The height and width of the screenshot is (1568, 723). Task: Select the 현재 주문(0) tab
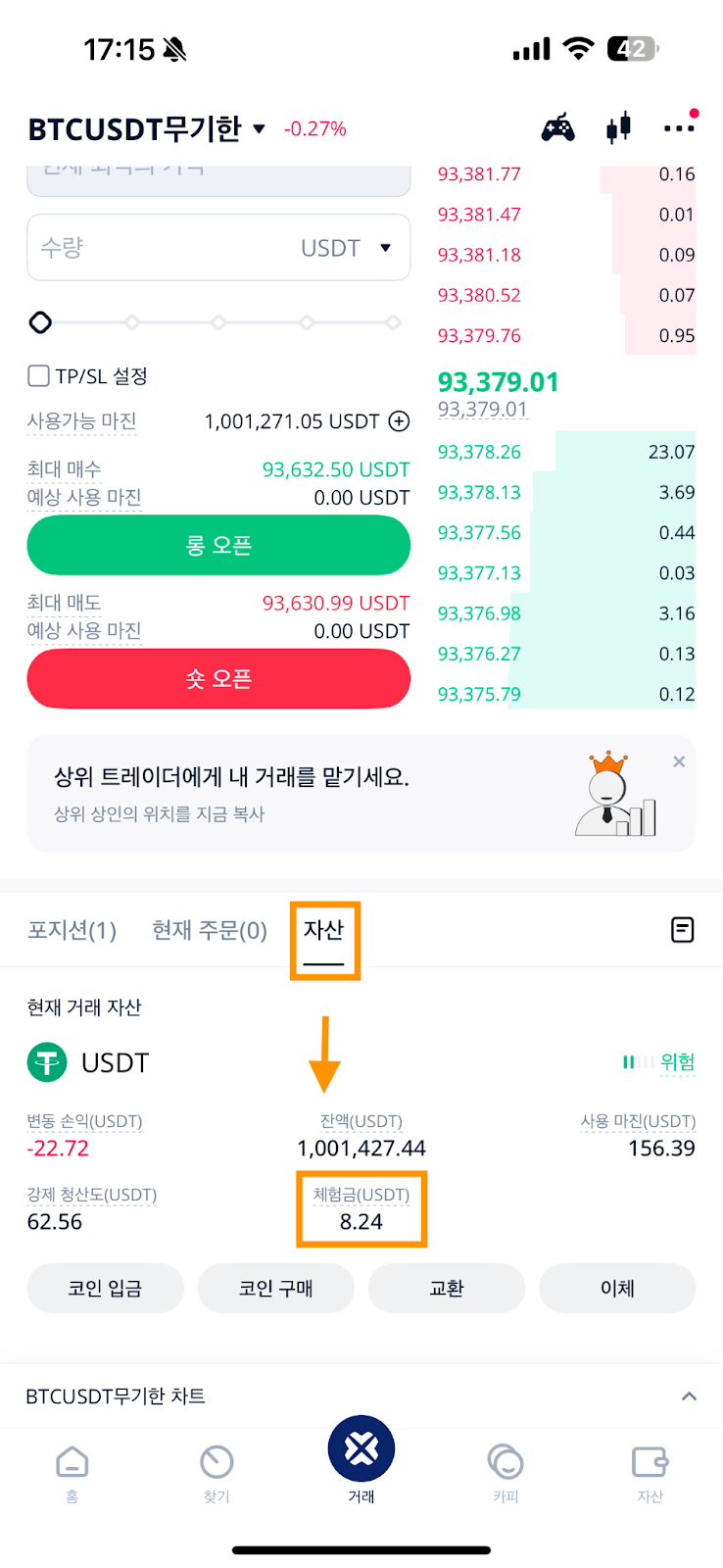(x=208, y=931)
